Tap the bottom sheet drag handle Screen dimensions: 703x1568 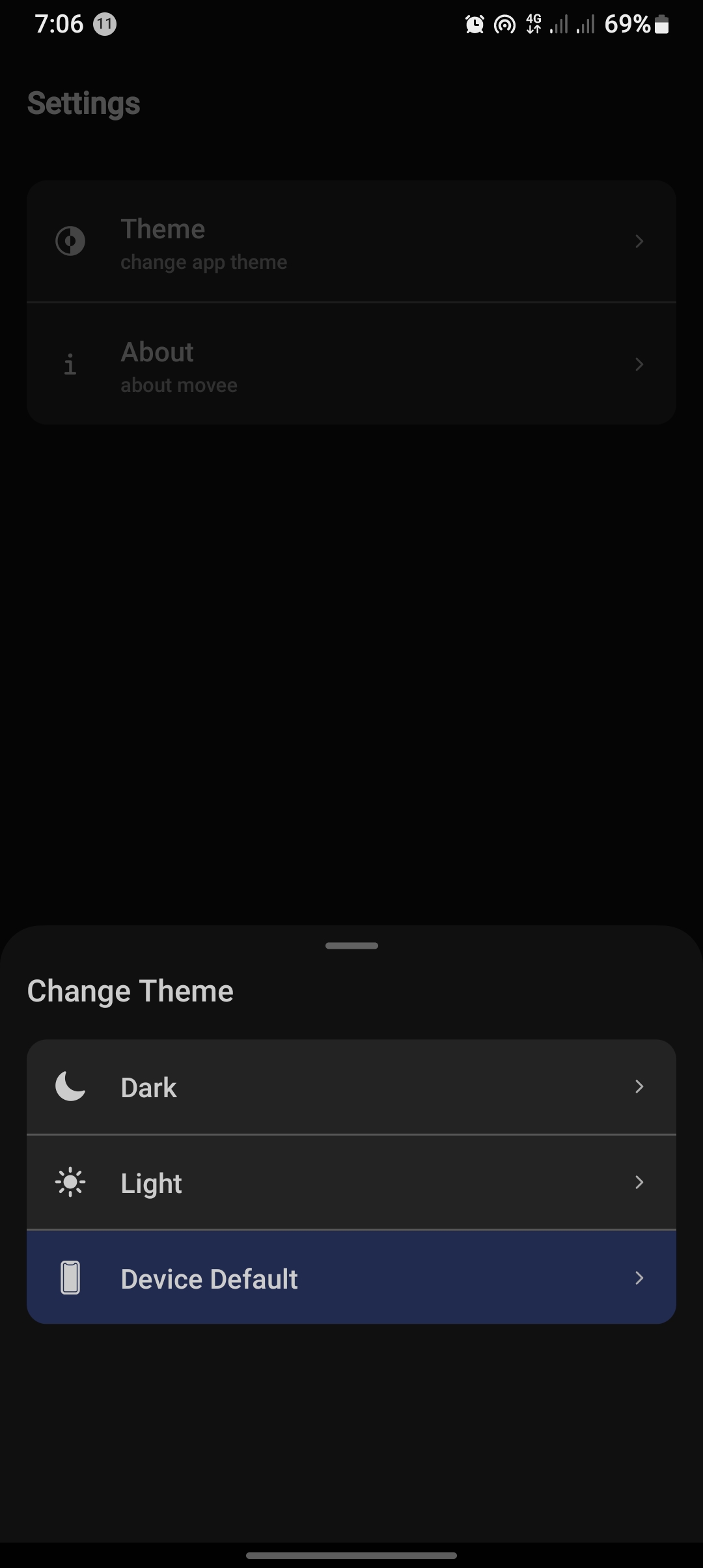coord(351,945)
